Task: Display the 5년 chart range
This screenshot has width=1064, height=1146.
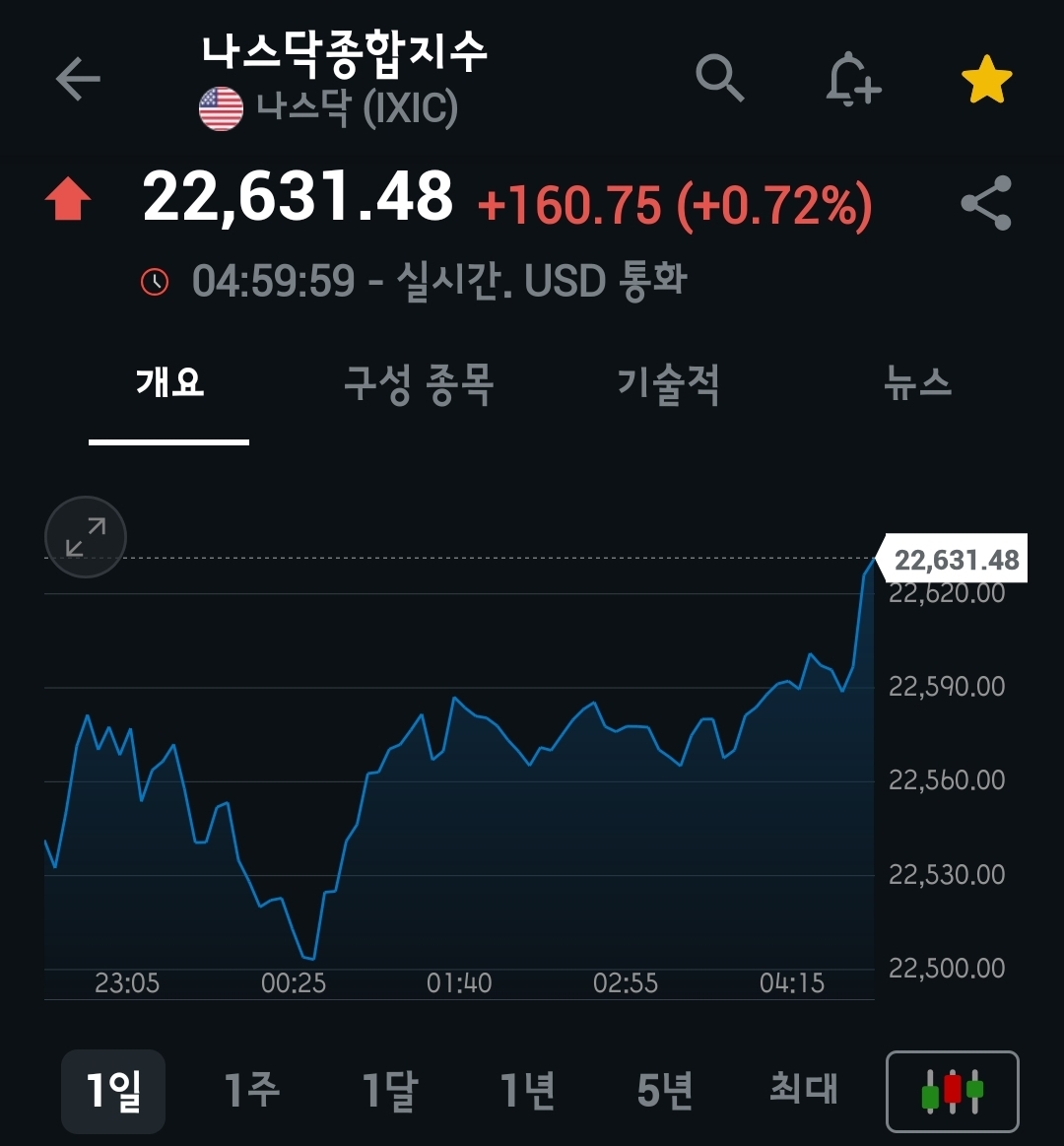Action: point(665,1091)
